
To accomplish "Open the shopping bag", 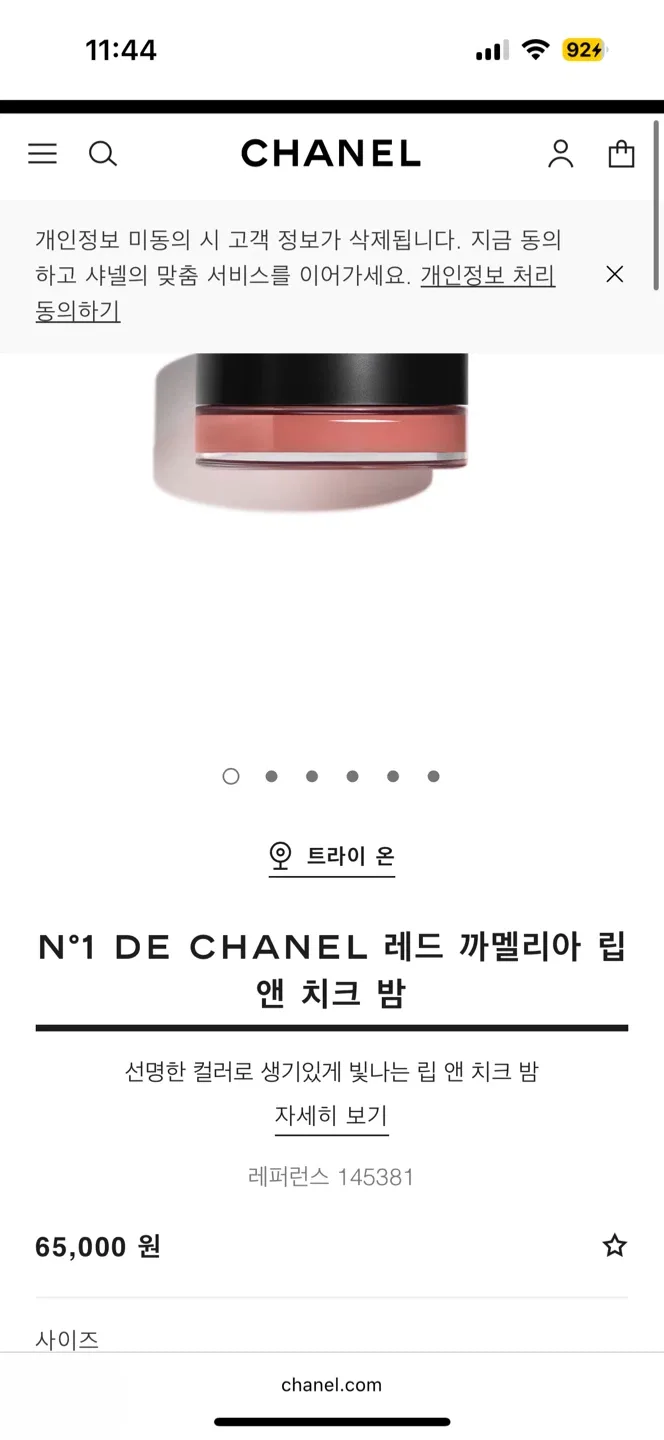I will 621,153.
